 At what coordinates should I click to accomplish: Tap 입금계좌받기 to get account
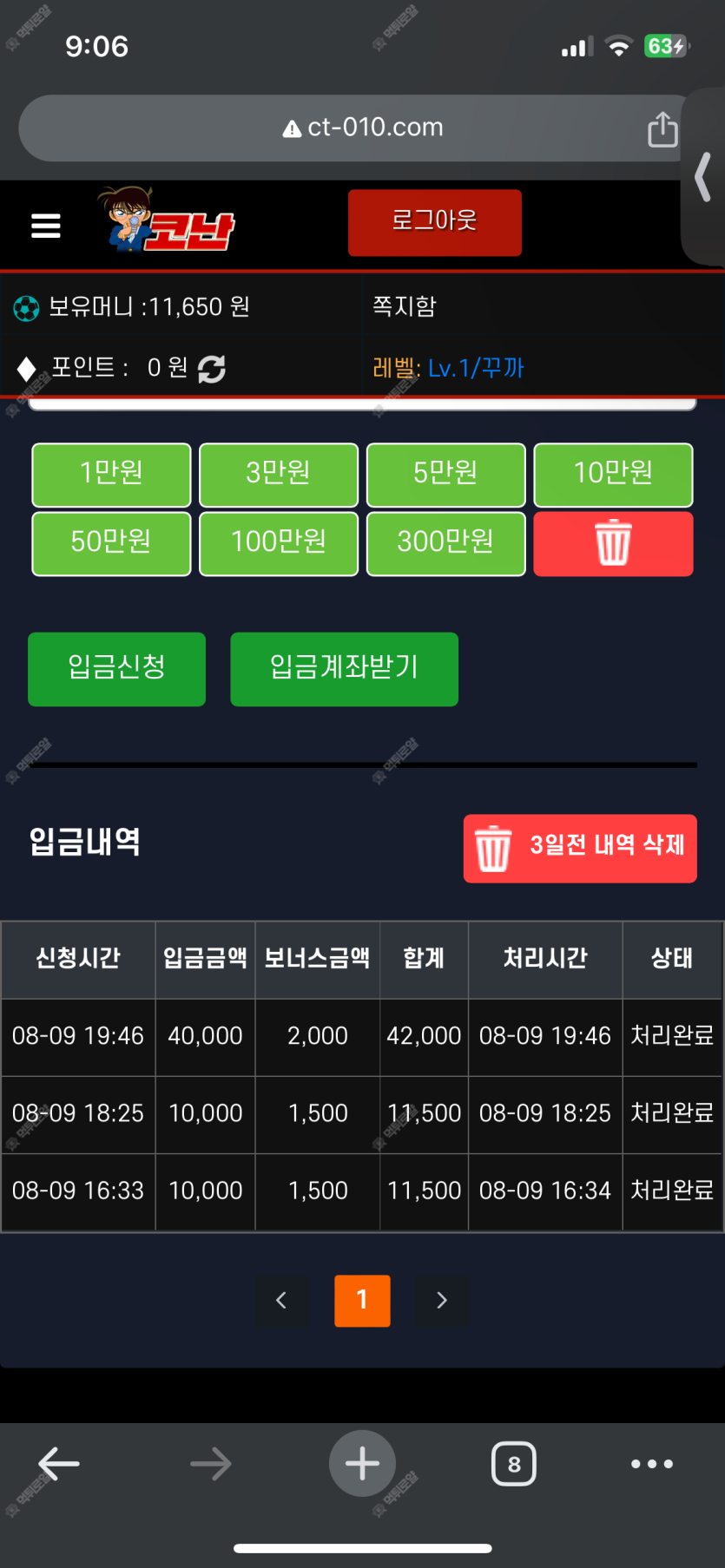click(344, 668)
